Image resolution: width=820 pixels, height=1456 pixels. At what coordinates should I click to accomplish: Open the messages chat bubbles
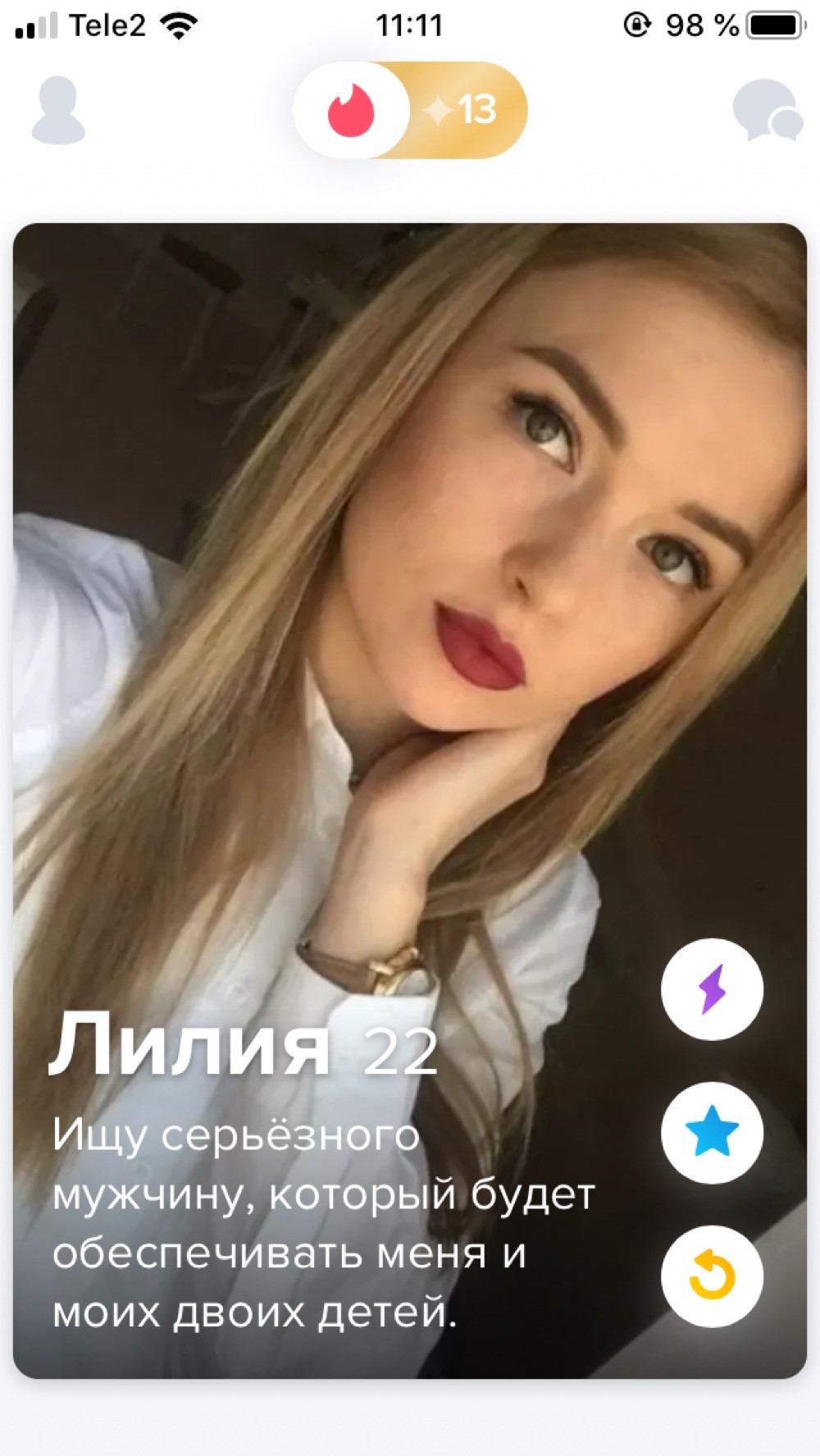[x=767, y=110]
